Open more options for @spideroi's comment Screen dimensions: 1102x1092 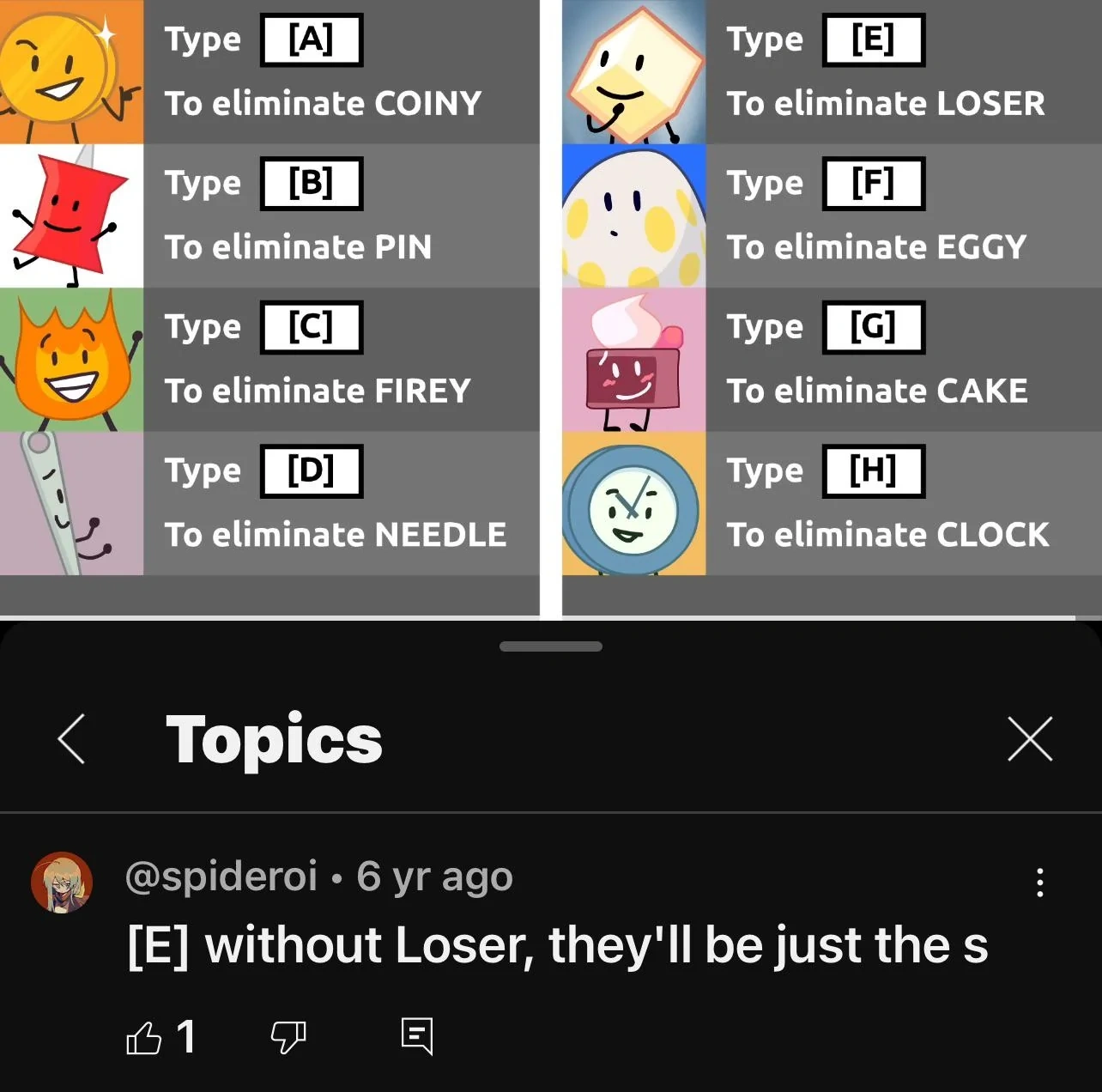(x=1039, y=882)
